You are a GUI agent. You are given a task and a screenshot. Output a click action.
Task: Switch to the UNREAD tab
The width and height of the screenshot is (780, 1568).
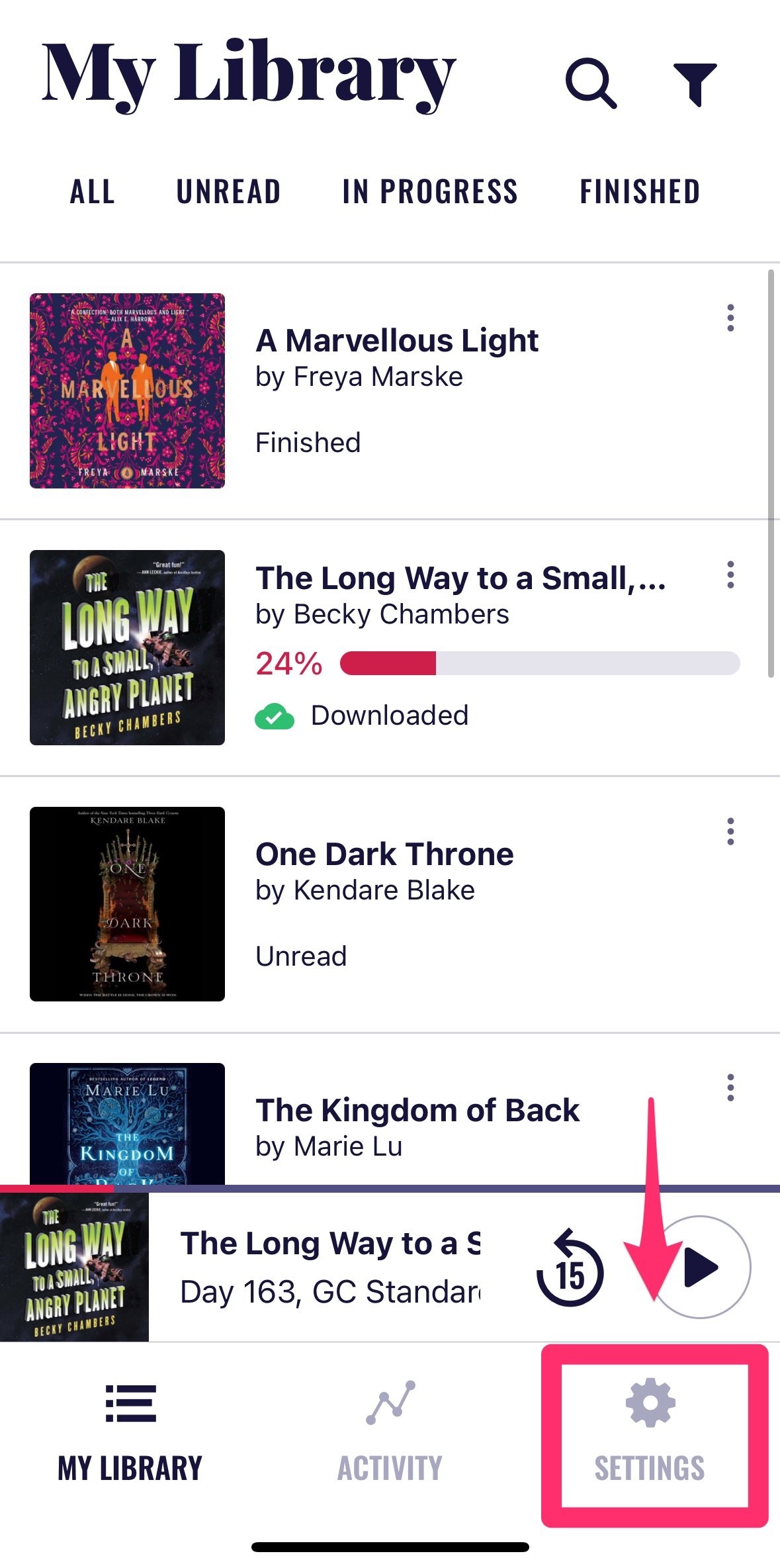pos(228,192)
